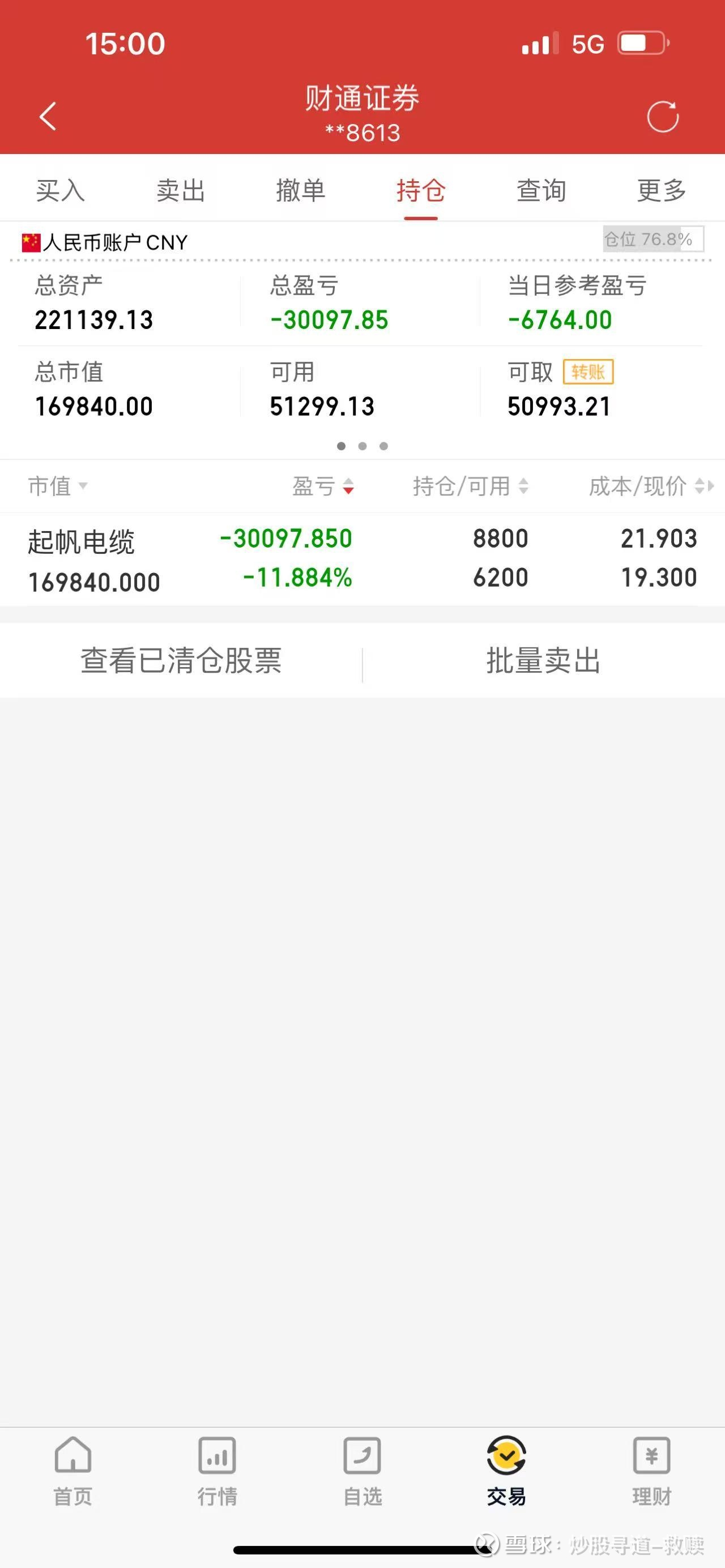Open the 起帆电缆 position row
This screenshot has width=725, height=1568.
[362, 559]
